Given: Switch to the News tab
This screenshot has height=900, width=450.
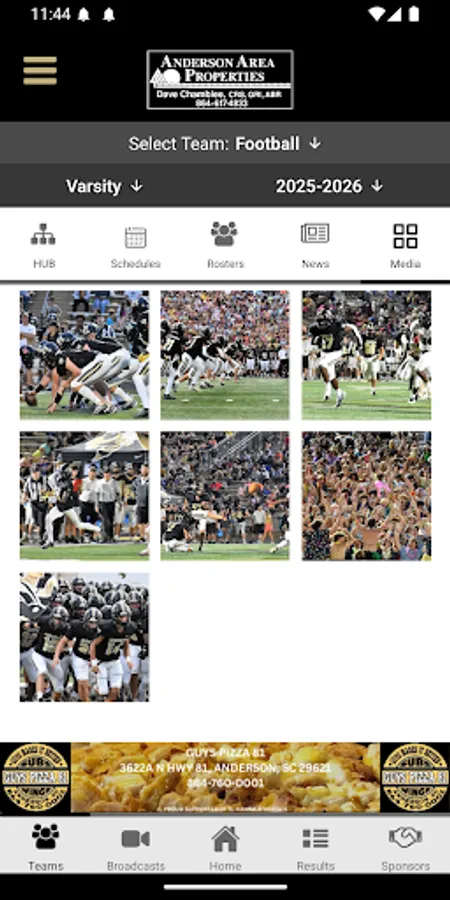Looking at the screenshot, I should tap(315, 246).
